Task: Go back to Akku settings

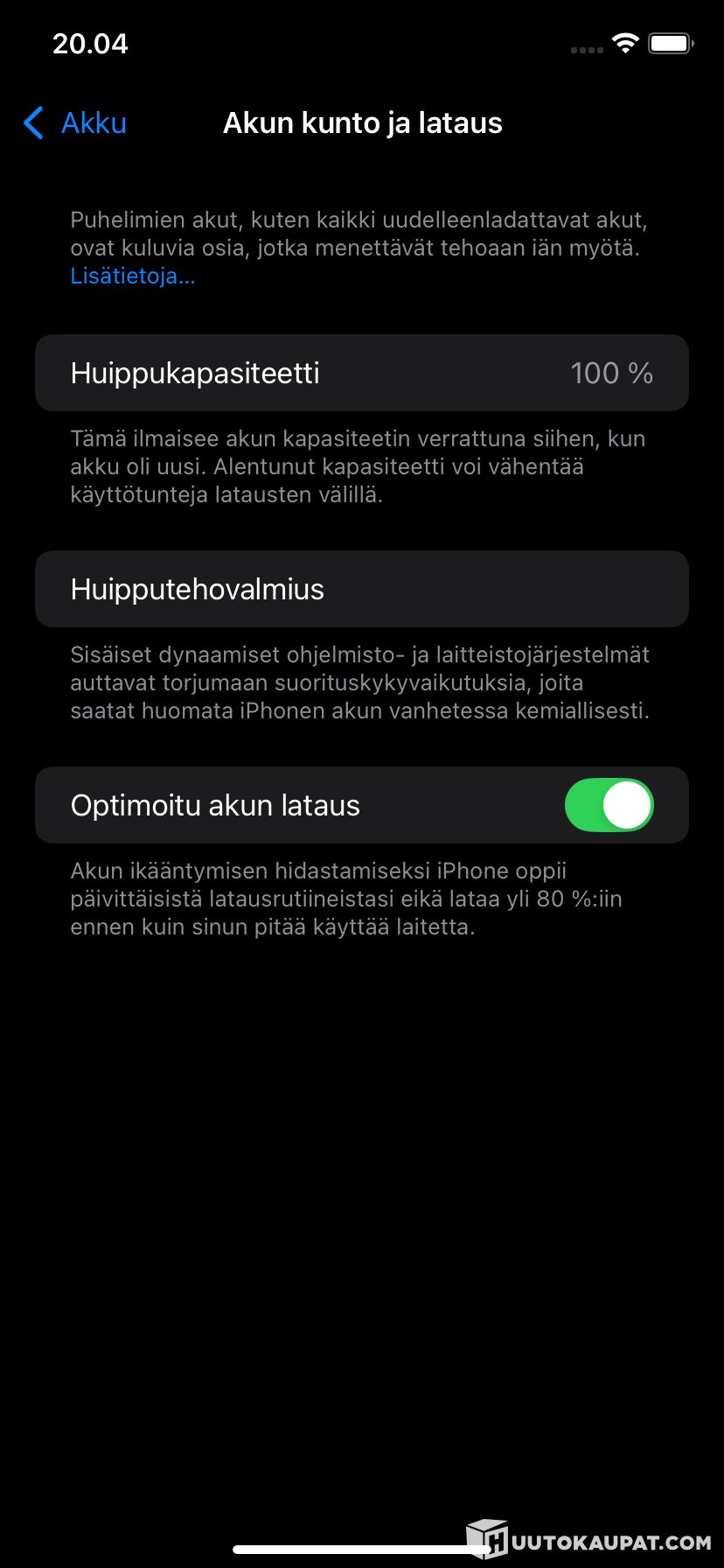Action: click(75, 123)
